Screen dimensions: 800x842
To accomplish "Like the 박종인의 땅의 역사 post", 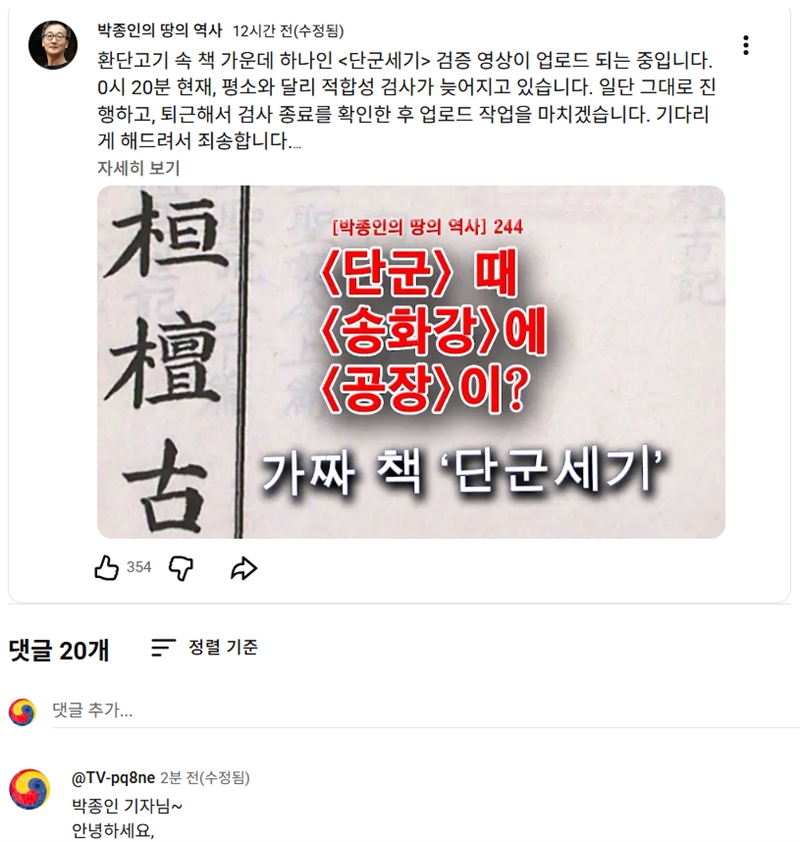I will (107, 568).
